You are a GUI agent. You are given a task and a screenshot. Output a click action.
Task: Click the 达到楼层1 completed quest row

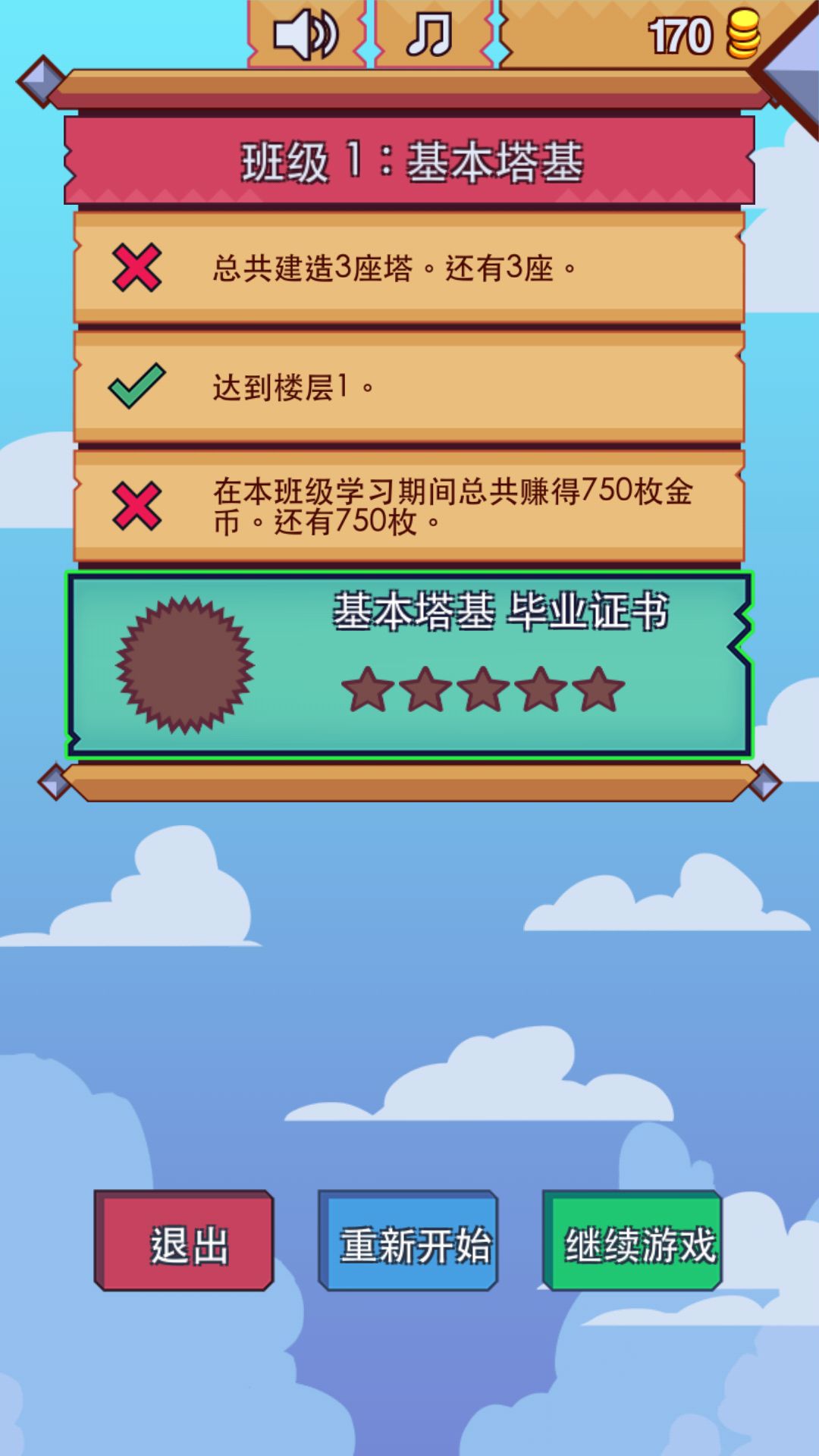(409, 387)
